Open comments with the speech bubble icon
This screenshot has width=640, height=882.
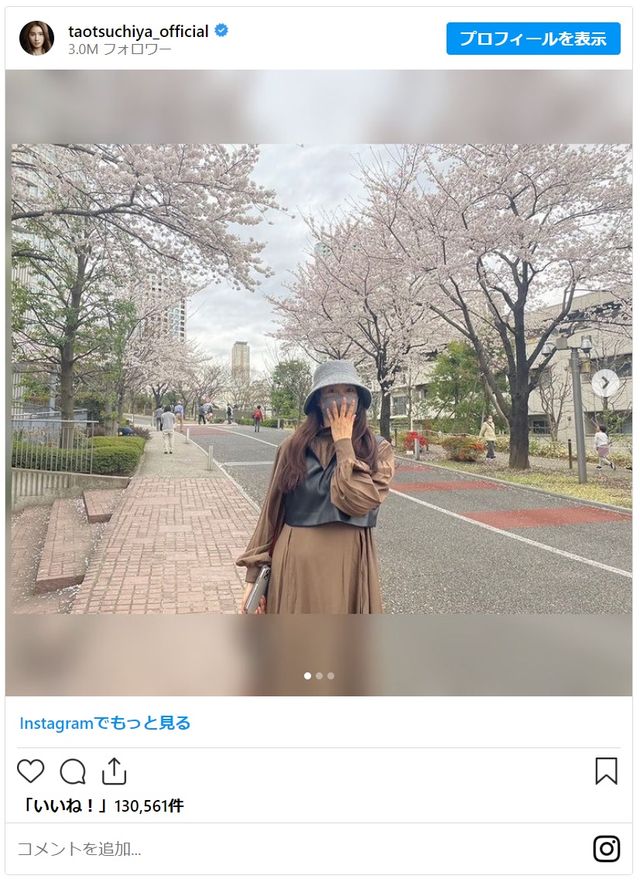click(72, 771)
